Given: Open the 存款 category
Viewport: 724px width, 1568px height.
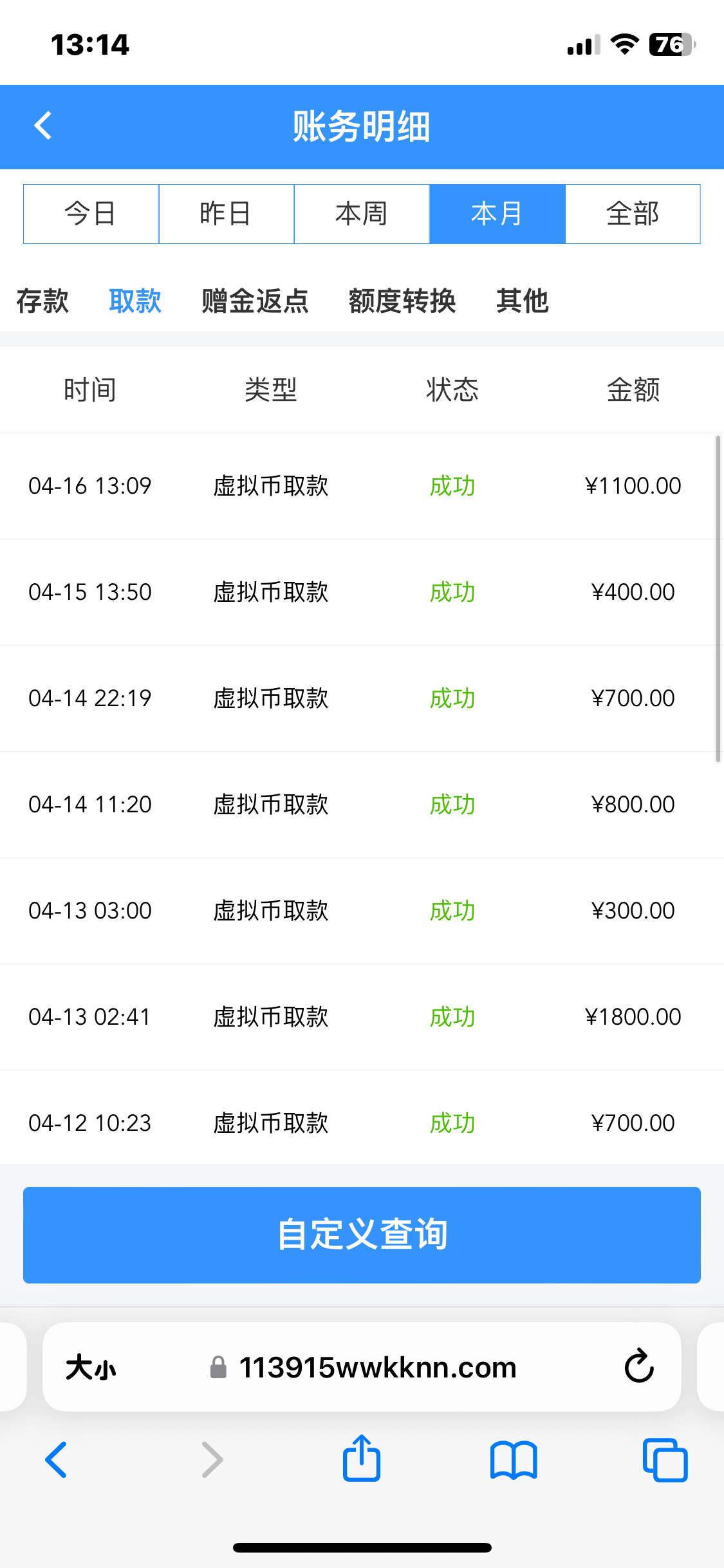Looking at the screenshot, I should [42, 301].
